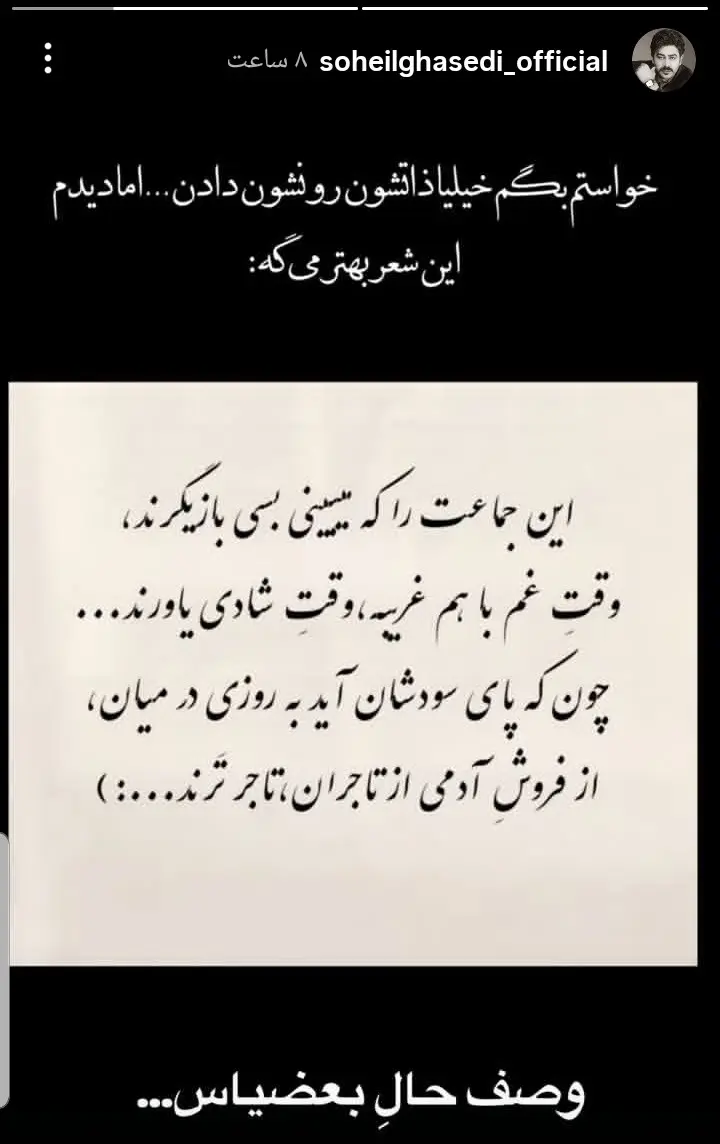Open the story overflow menu
This screenshot has height=1144, width=720.
click(x=48, y=60)
